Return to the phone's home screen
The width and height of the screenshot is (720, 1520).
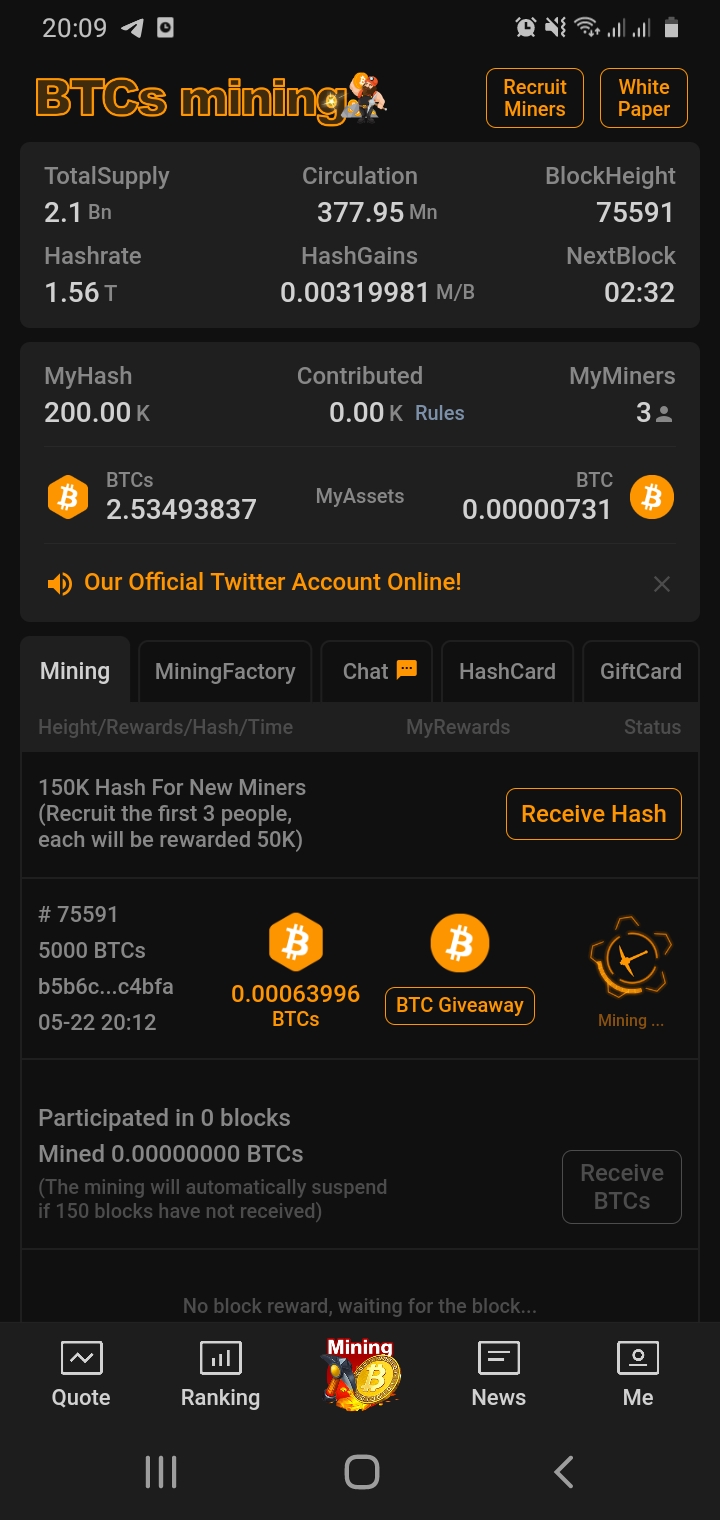point(361,1471)
